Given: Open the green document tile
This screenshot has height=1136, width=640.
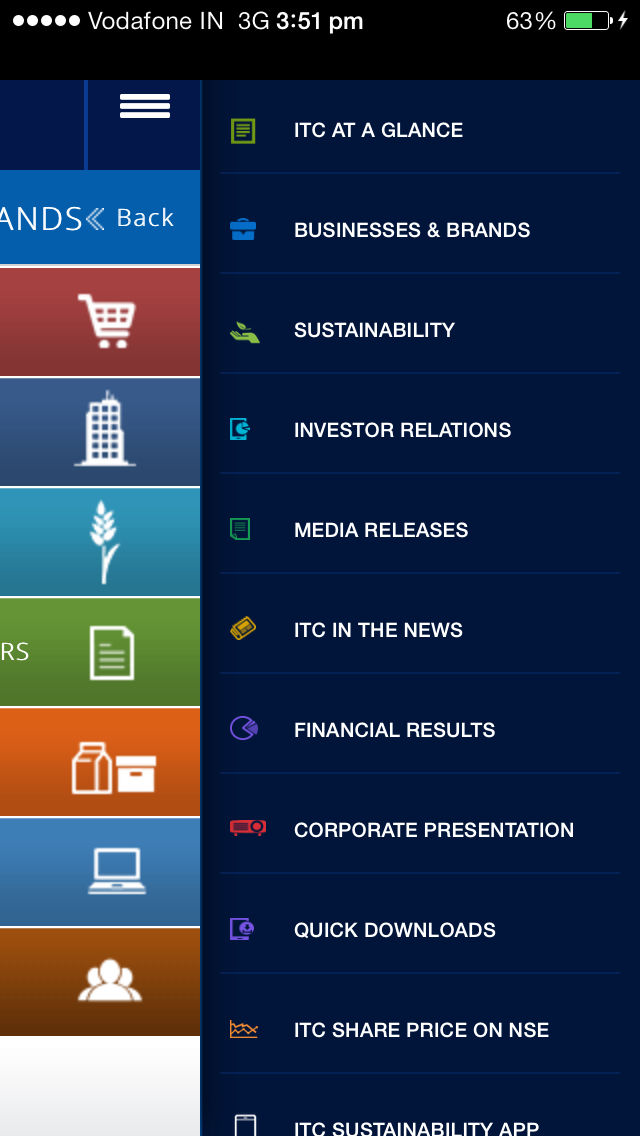Looking at the screenshot, I should tap(100, 652).
